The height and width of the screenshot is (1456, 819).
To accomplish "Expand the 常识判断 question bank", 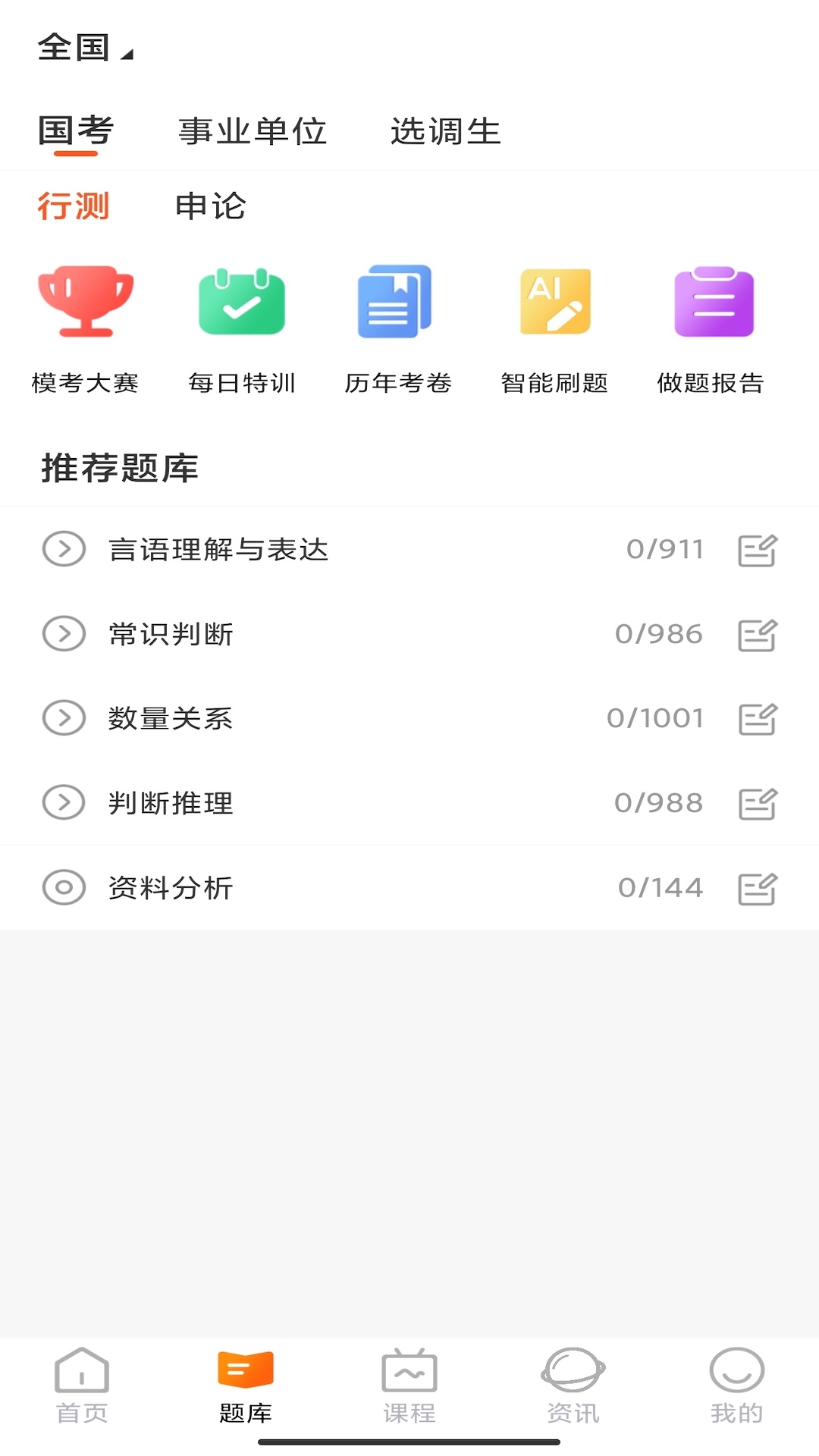I will (64, 634).
